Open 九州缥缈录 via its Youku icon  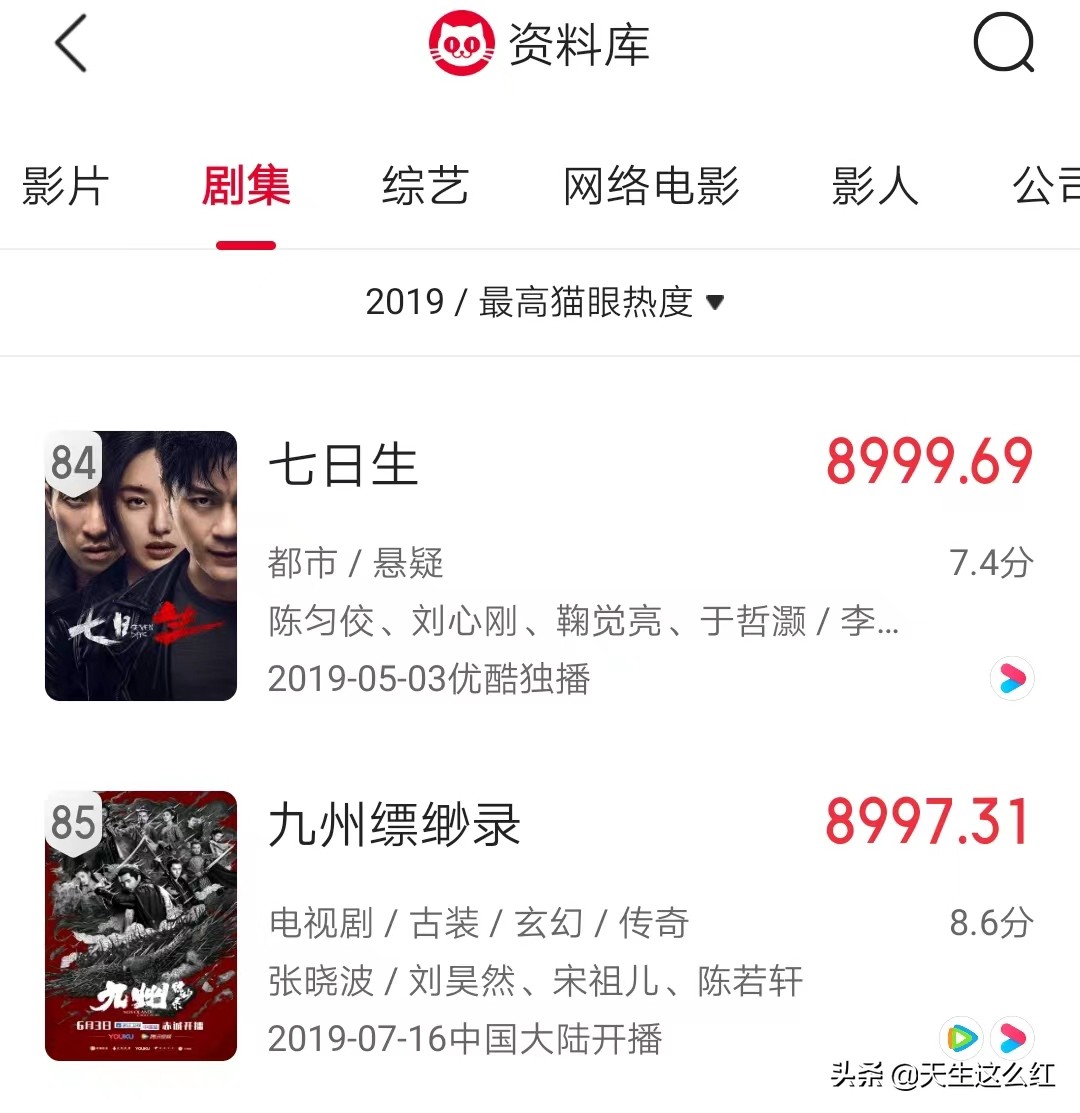(x=1013, y=1038)
